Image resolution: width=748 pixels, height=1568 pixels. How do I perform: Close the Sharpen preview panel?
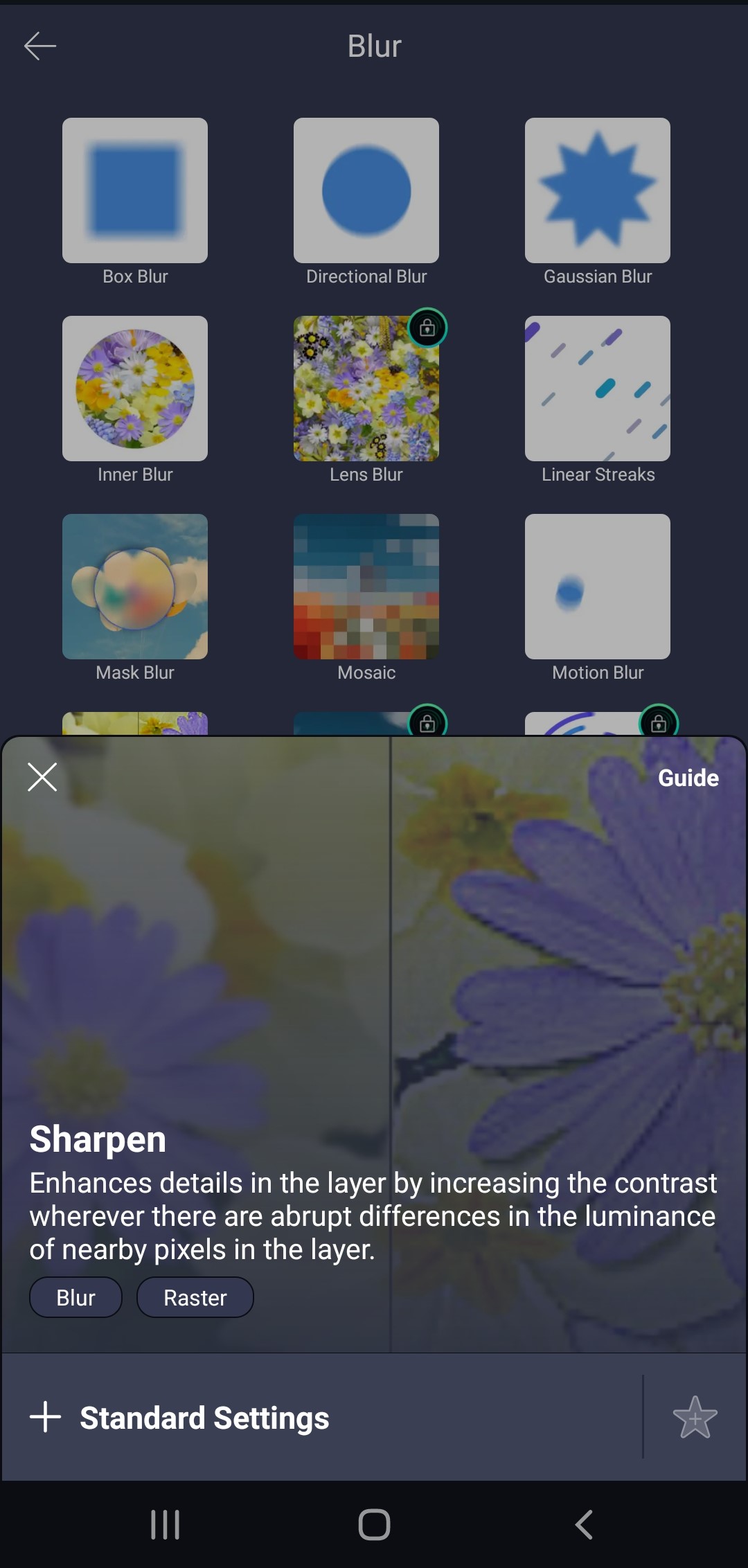(x=42, y=777)
